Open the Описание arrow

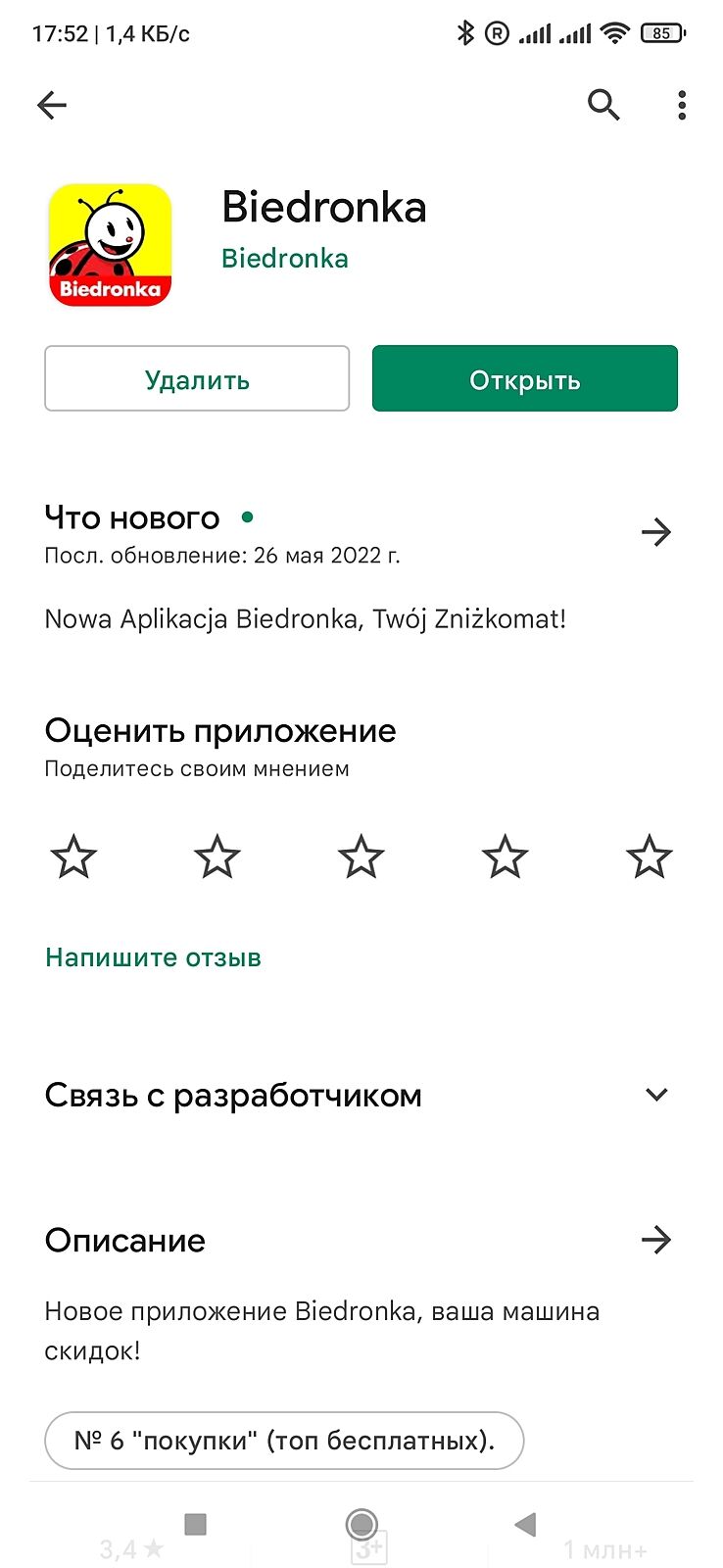coord(656,1240)
